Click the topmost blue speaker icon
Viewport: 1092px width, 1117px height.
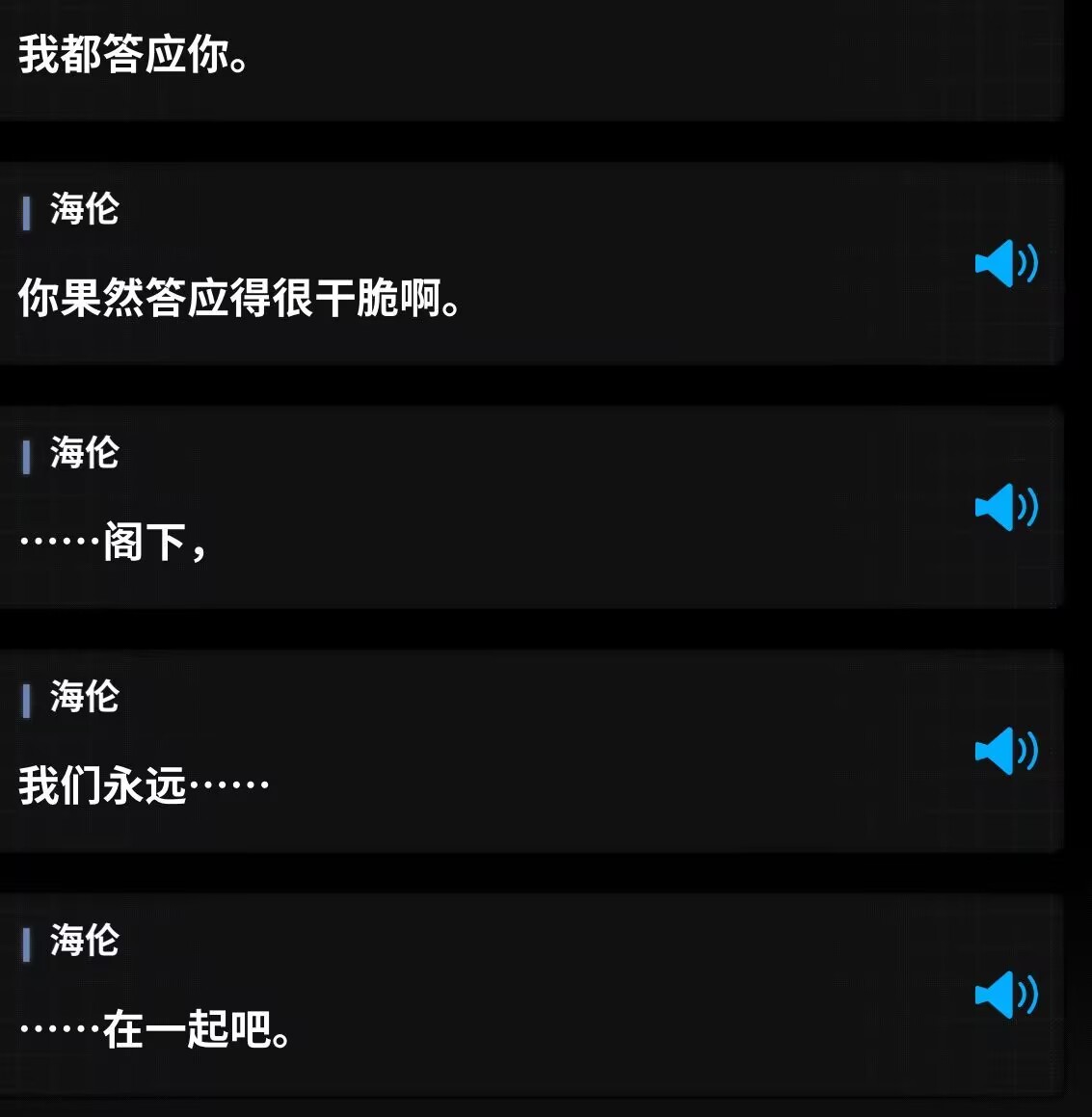(1006, 265)
